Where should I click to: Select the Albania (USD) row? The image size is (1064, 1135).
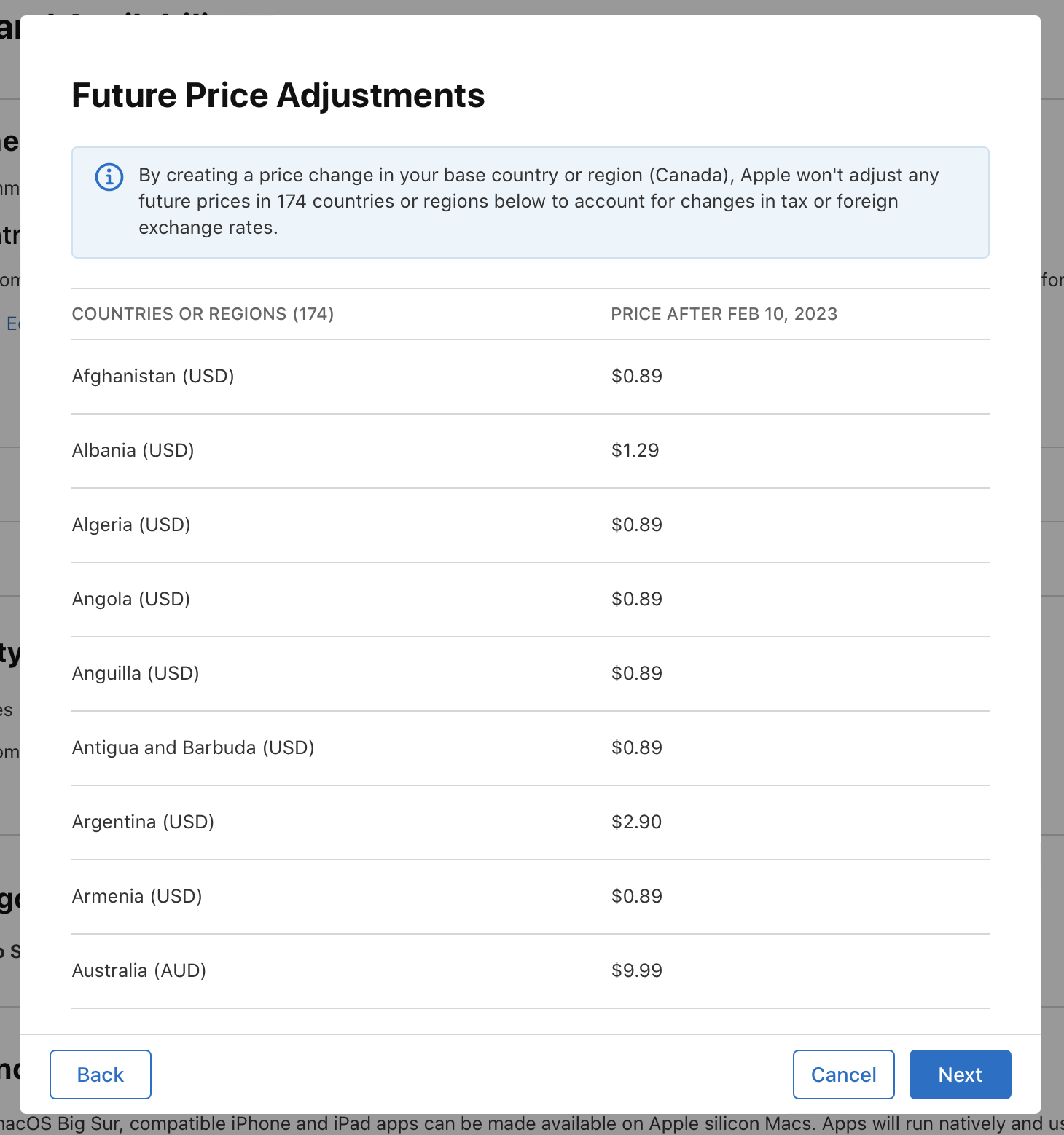pos(133,450)
